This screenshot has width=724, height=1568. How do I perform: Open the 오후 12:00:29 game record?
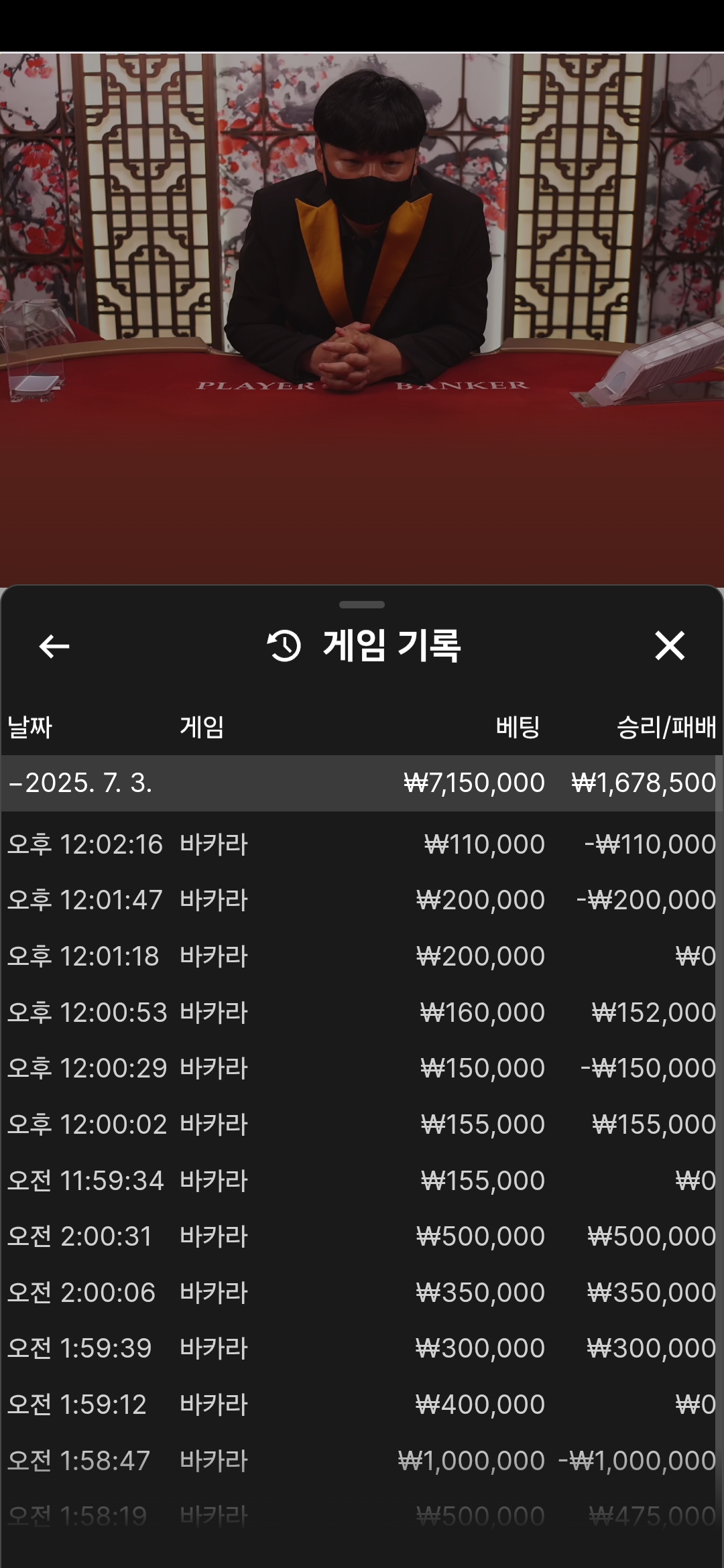click(x=362, y=1068)
